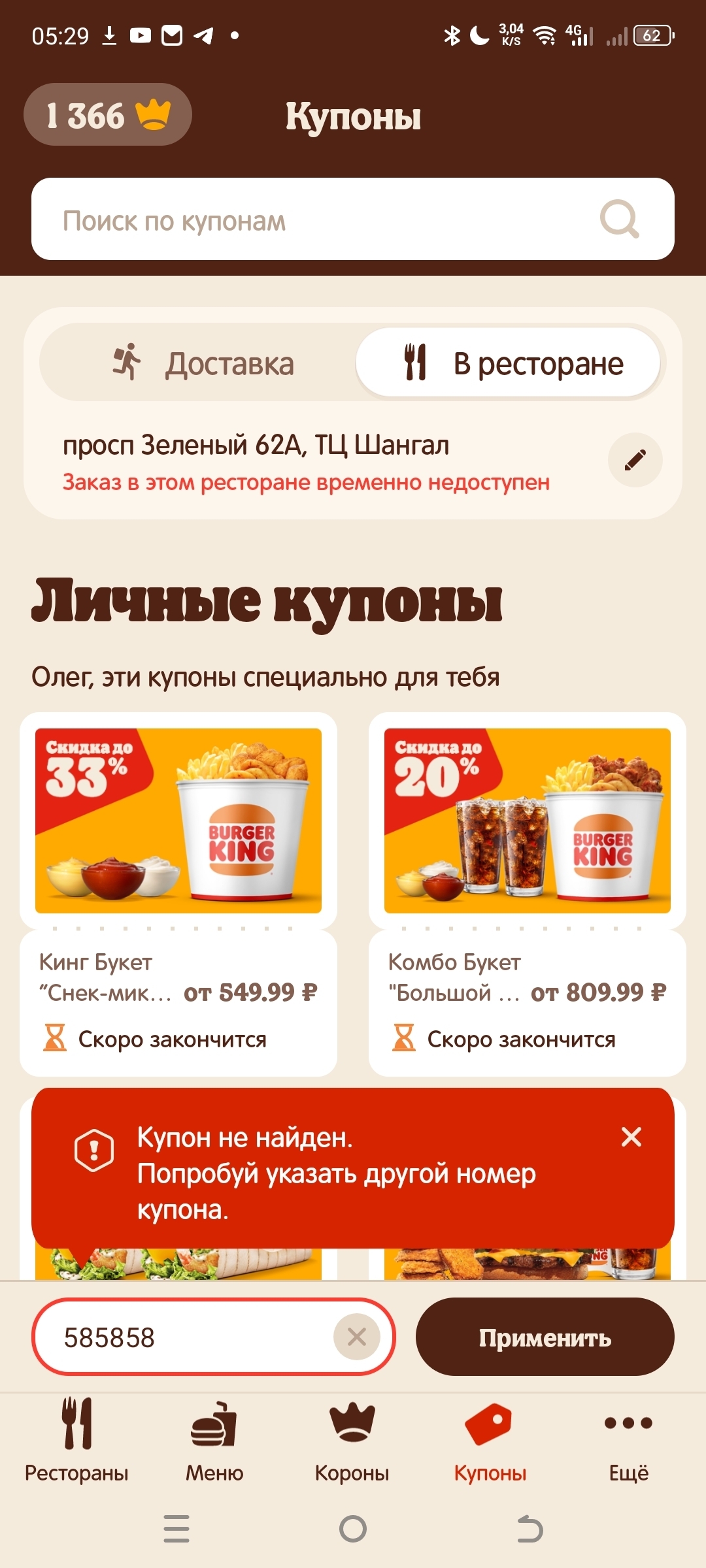The height and width of the screenshot is (1568, 706).
Task: Tap the system back button
Action: (529, 1529)
